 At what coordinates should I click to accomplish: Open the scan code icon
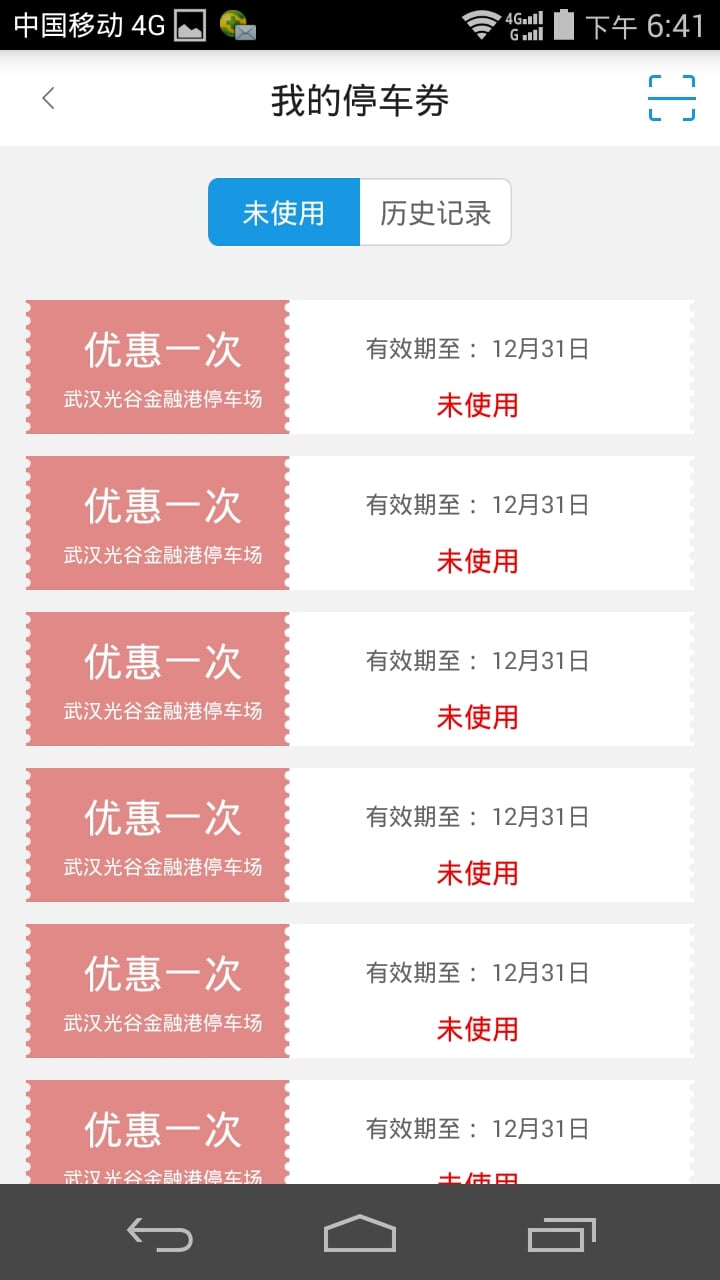tap(671, 98)
